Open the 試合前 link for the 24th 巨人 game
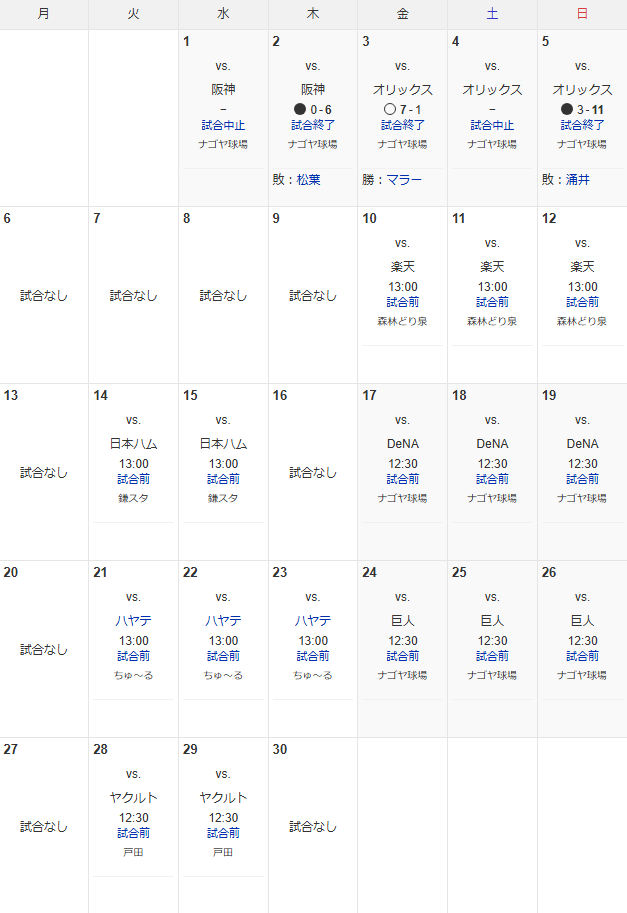Screen dimensions: 627x913 click(402, 656)
